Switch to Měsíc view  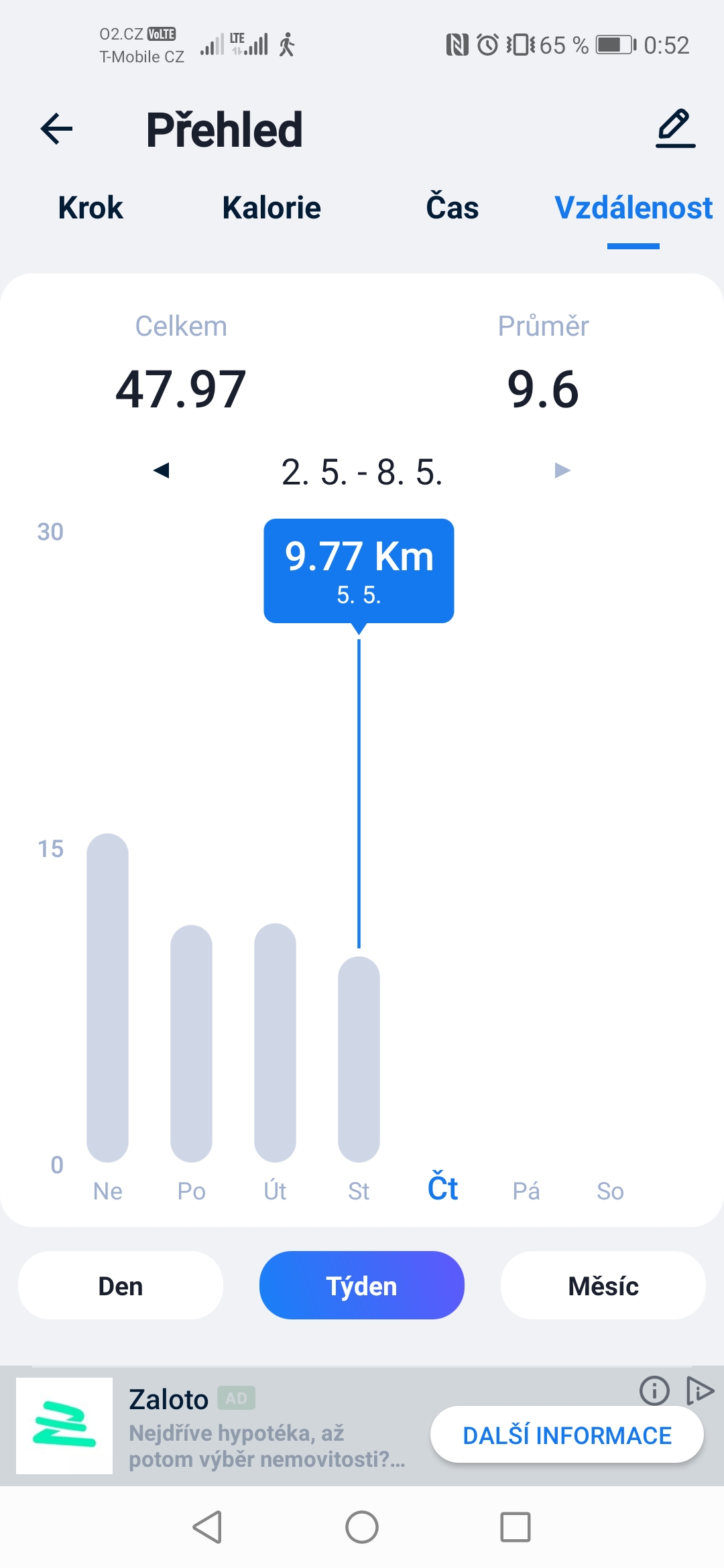tap(603, 1285)
